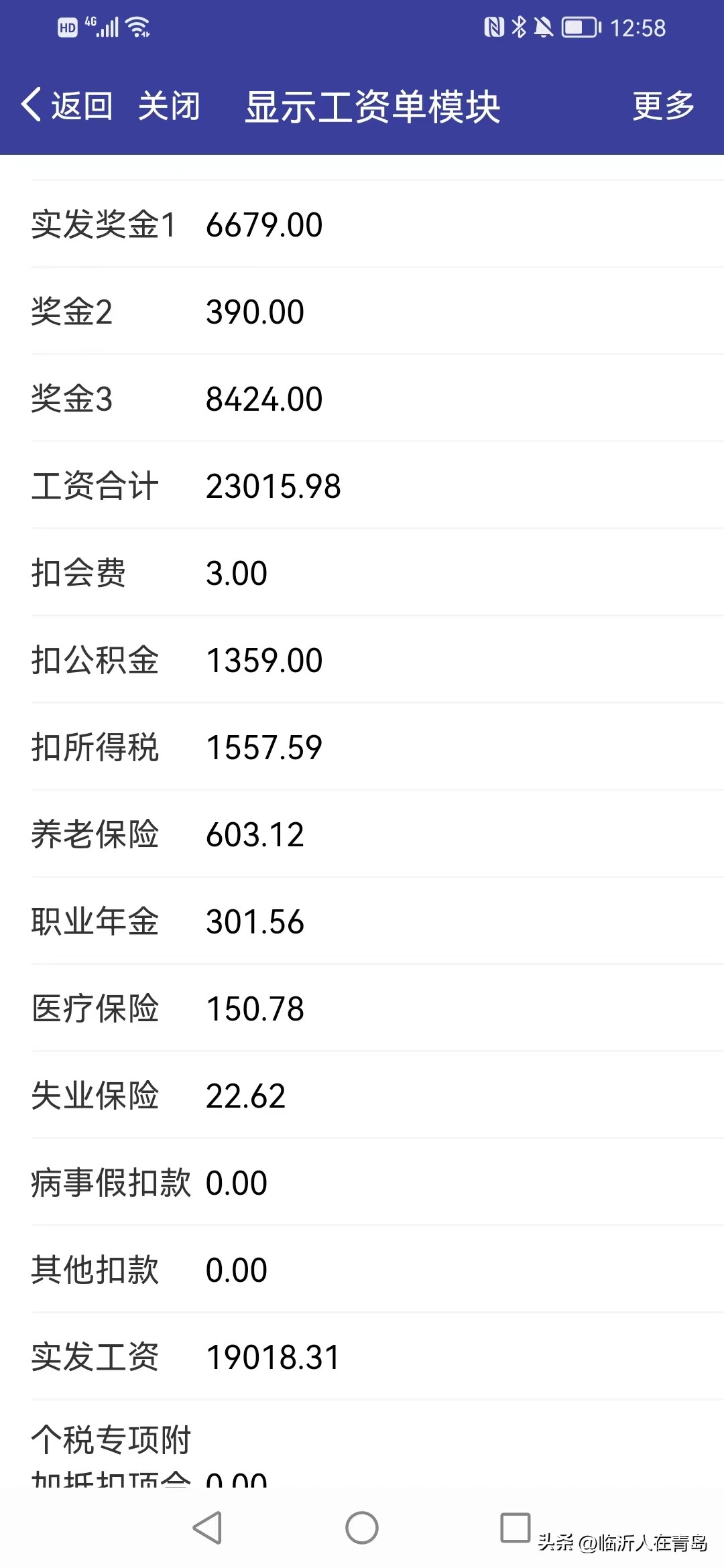Close the page with 关闭
Screen dimensions: 724x1568
169,106
